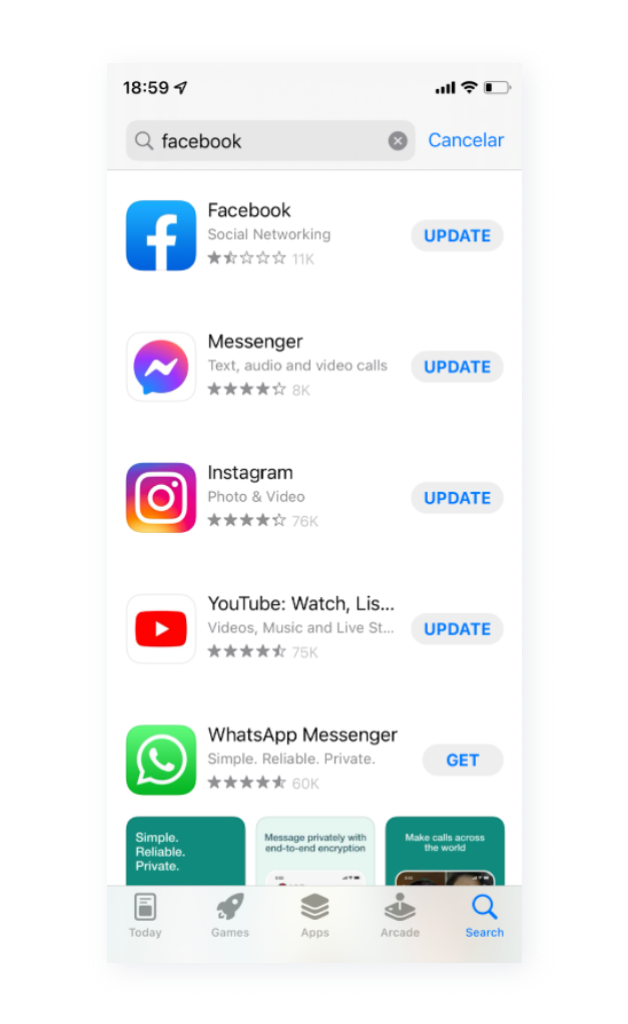Select the Search tab

(485, 916)
